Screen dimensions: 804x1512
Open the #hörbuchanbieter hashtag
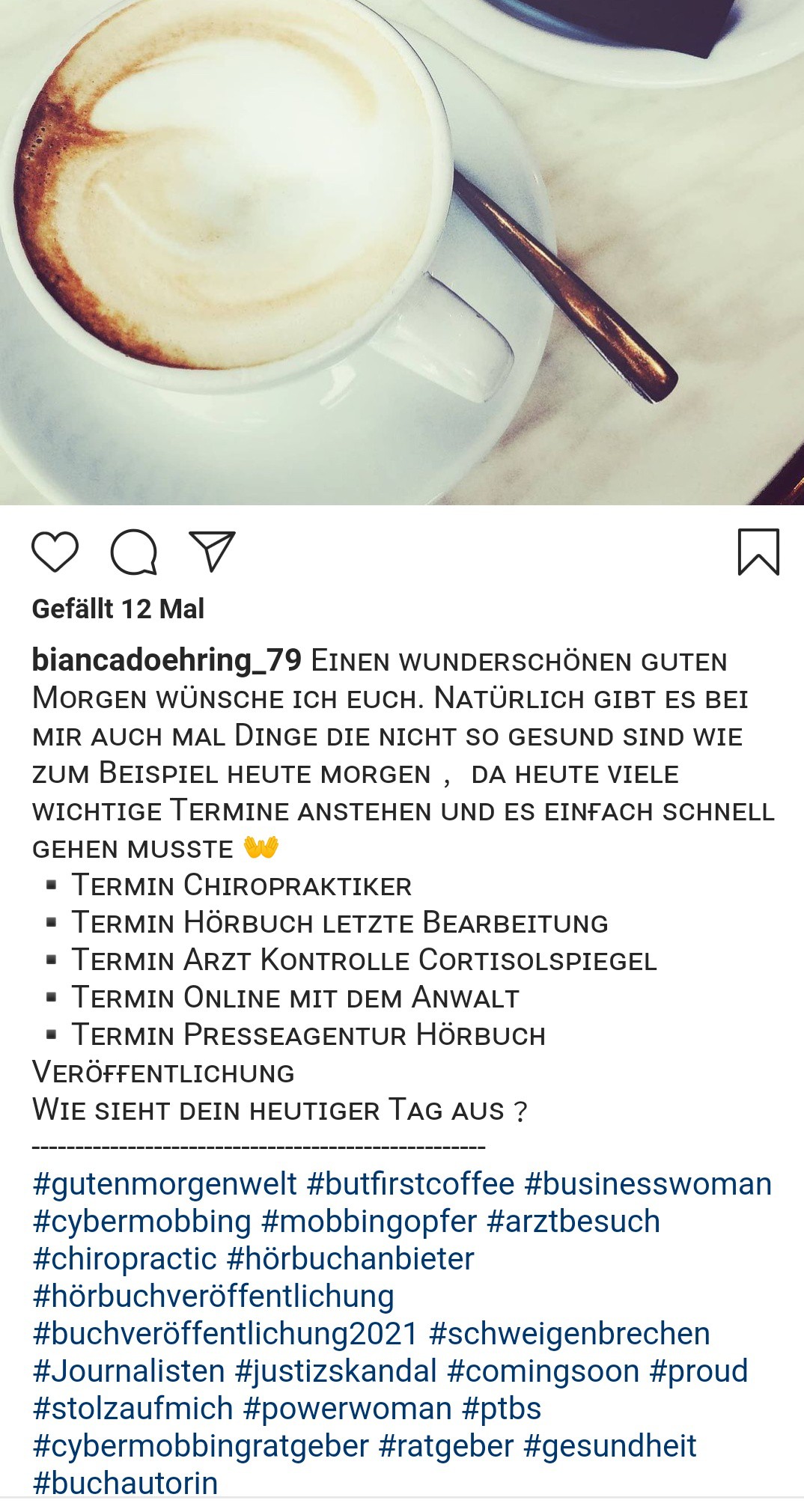350,1259
